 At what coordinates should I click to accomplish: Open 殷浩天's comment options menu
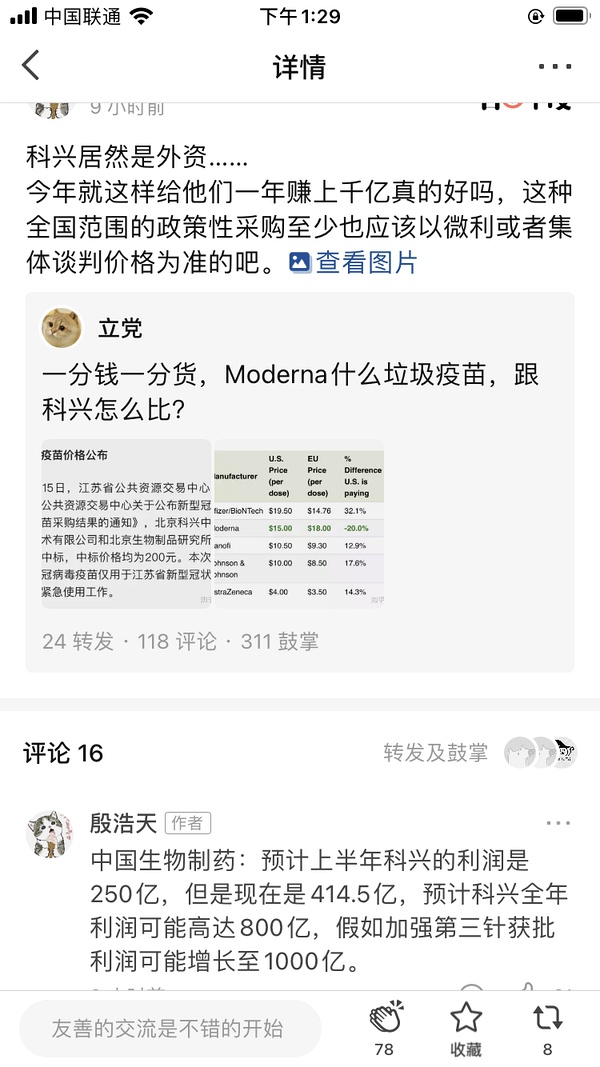[558, 823]
